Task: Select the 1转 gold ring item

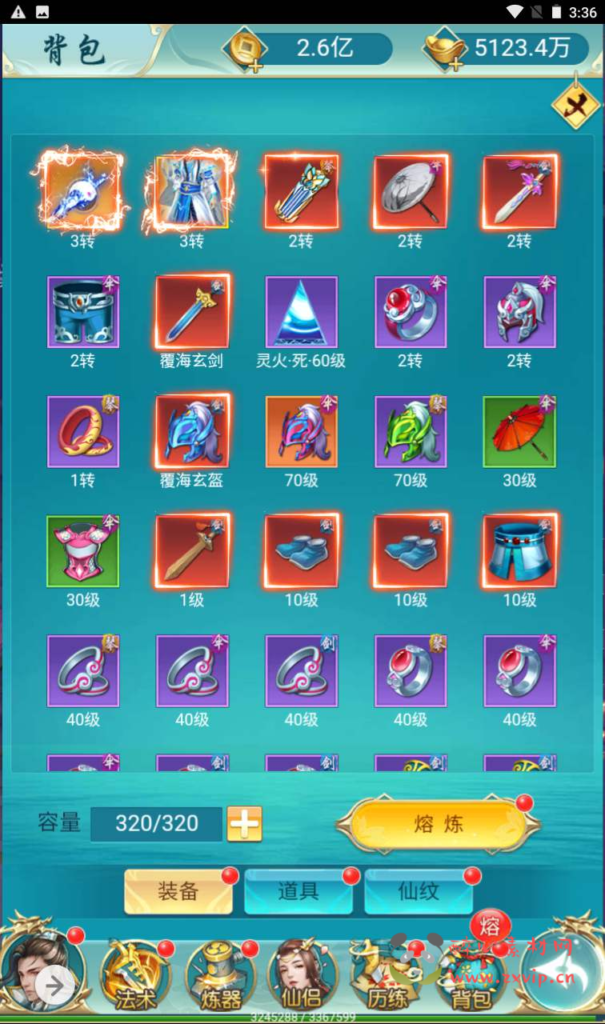Action: point(83,432)
